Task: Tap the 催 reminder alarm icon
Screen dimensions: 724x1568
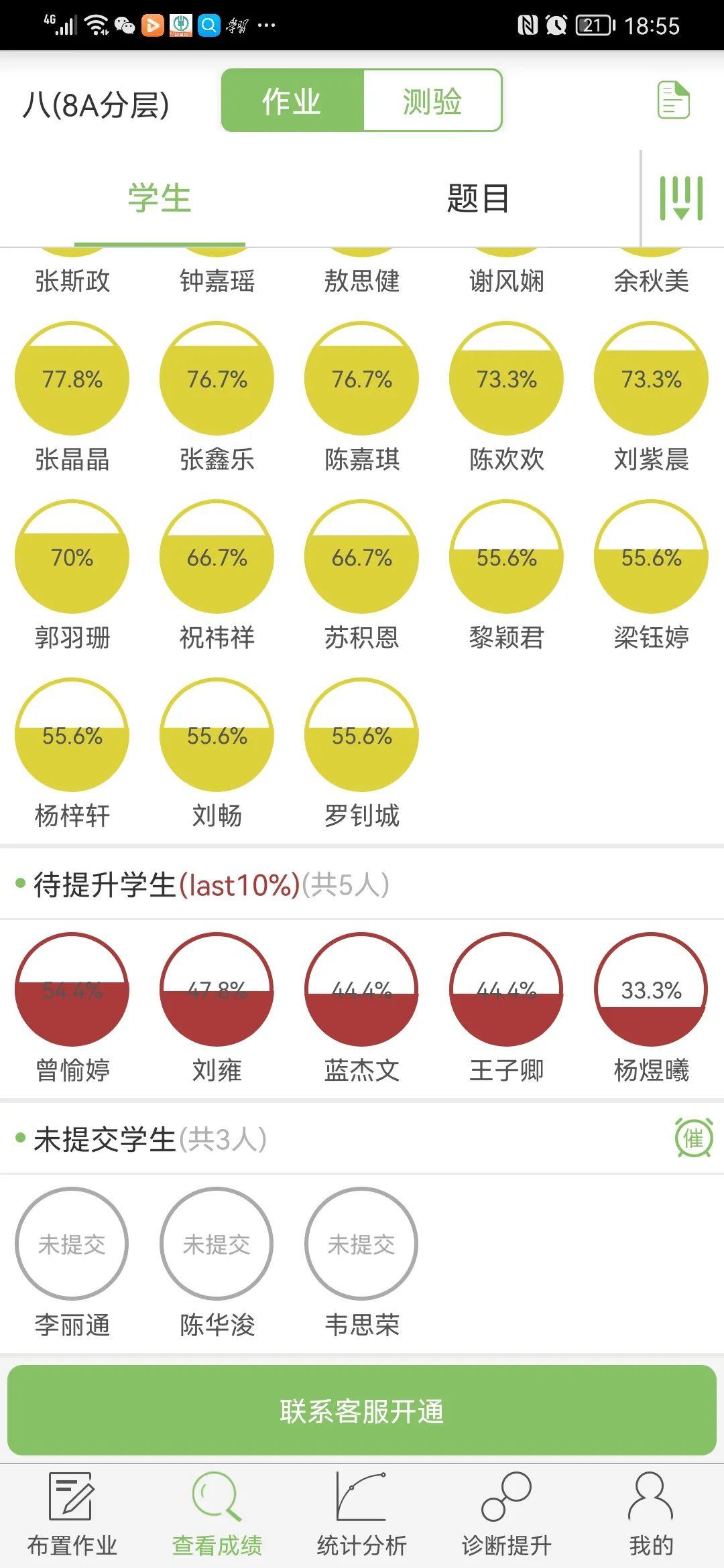Action: coord(694,1138)
